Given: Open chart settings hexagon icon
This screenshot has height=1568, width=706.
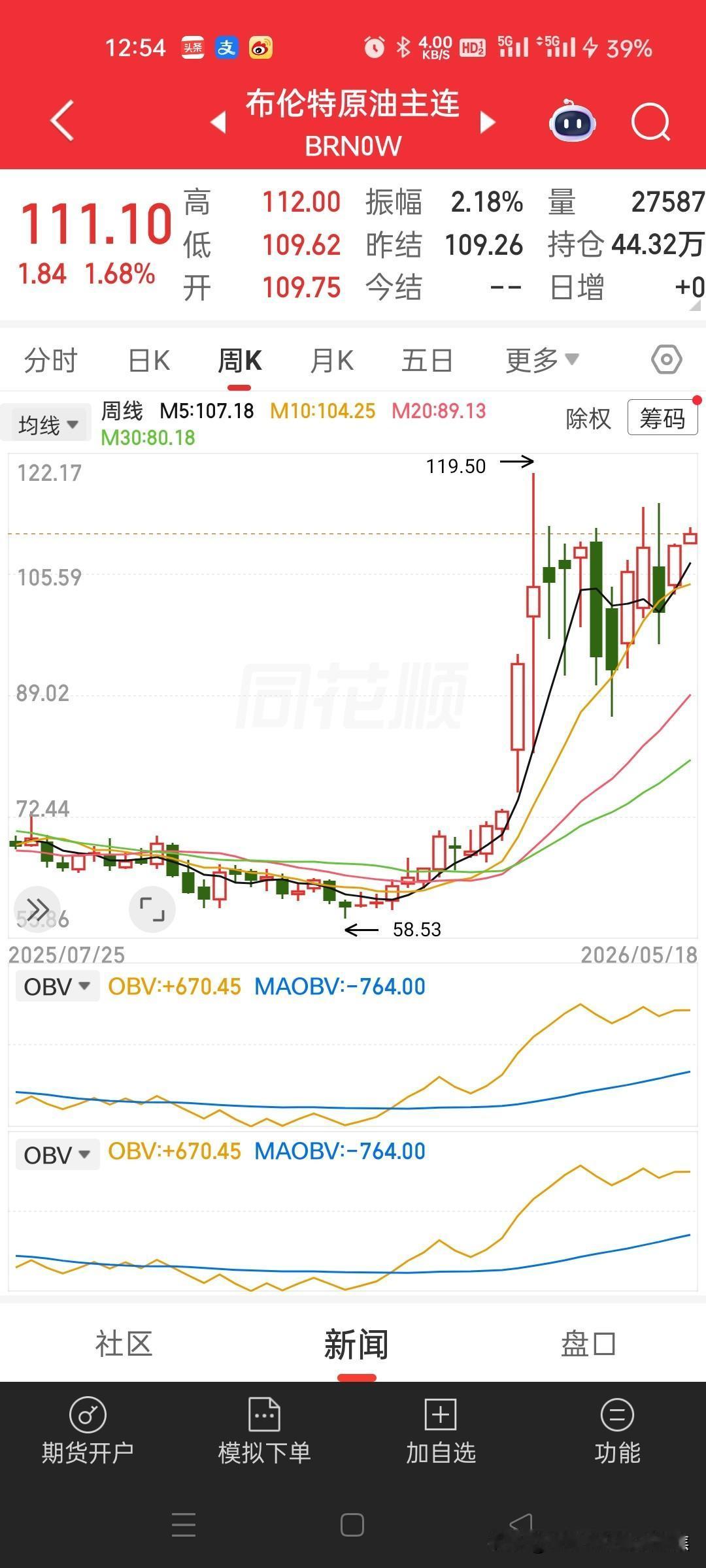Looking at the screenshot, I should pos(667,359).
